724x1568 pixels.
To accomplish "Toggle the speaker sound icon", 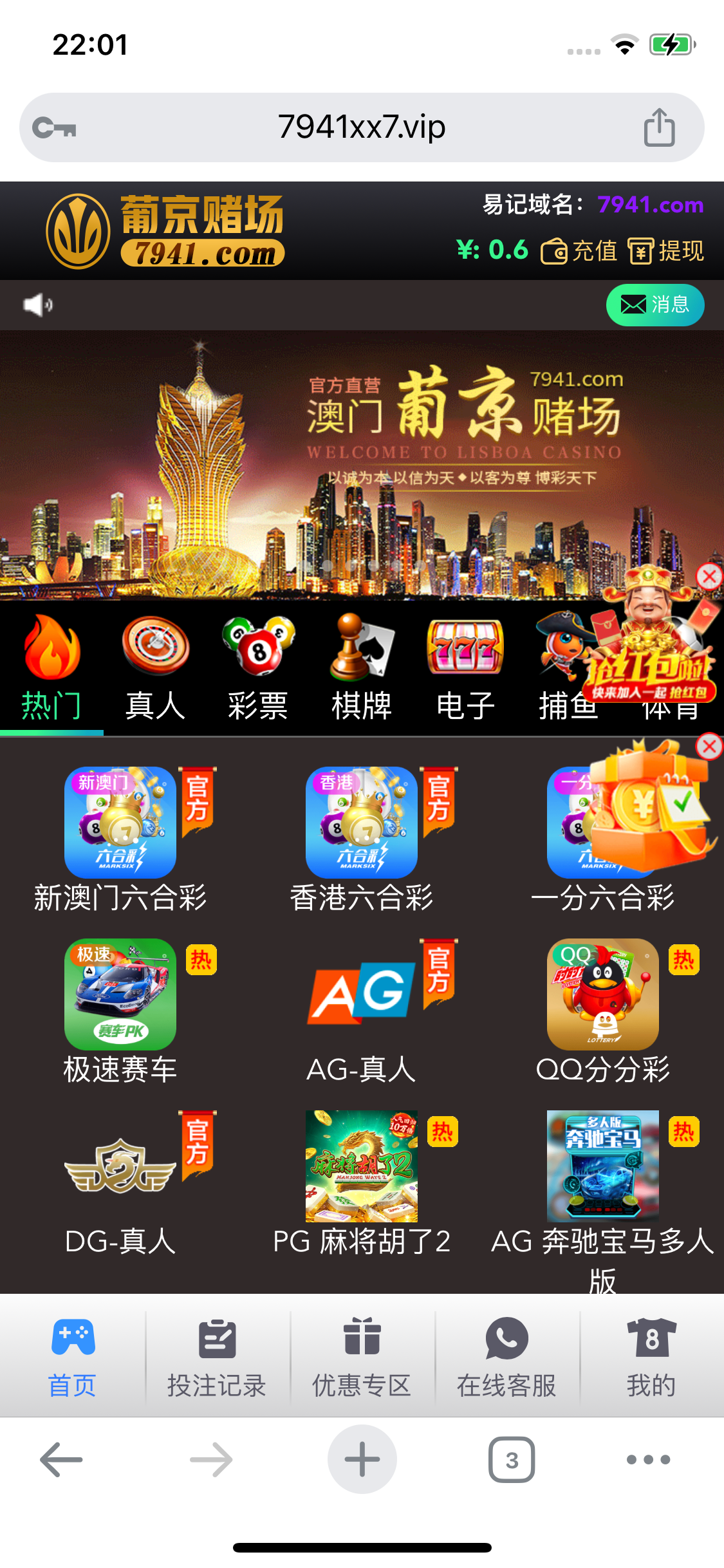I will point(37,304).
